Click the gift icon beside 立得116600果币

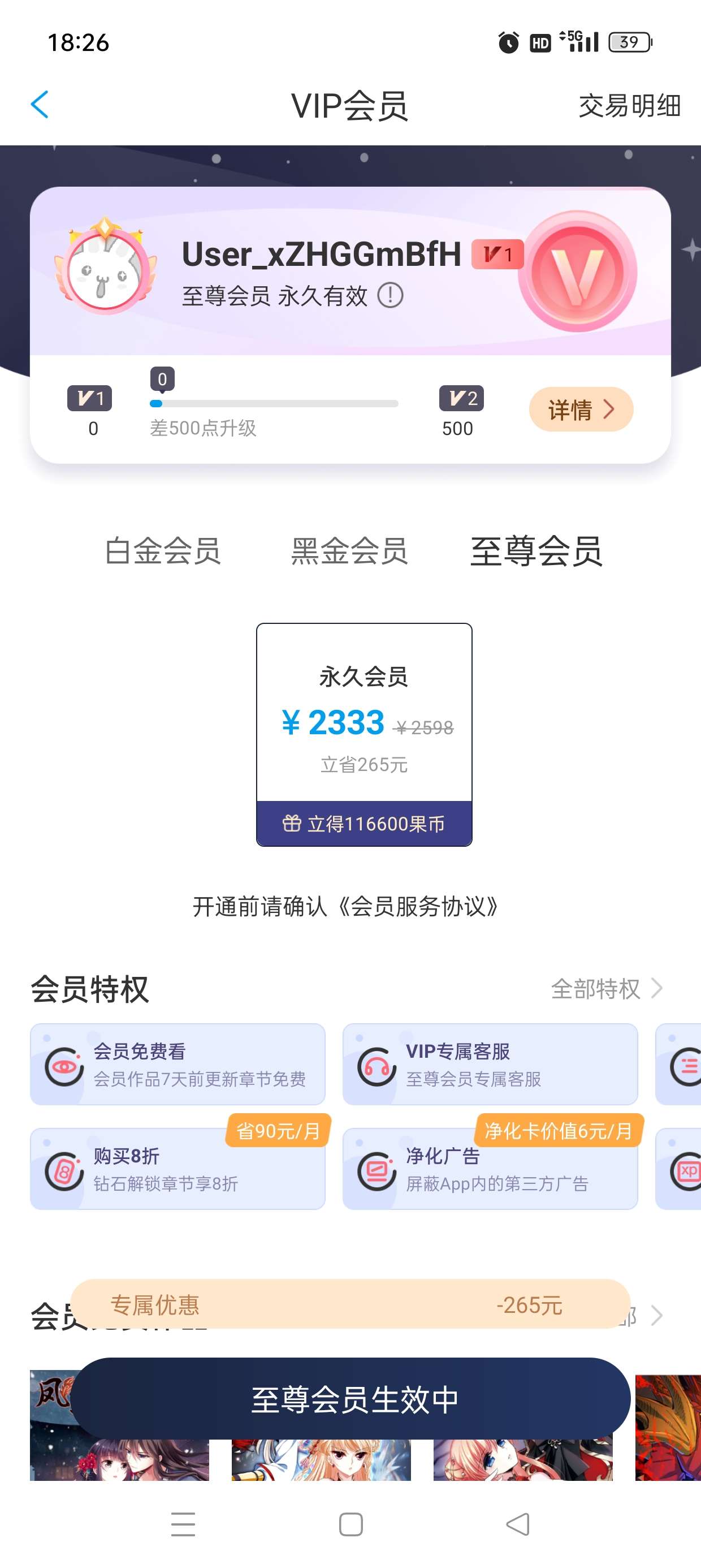(294, 823)
